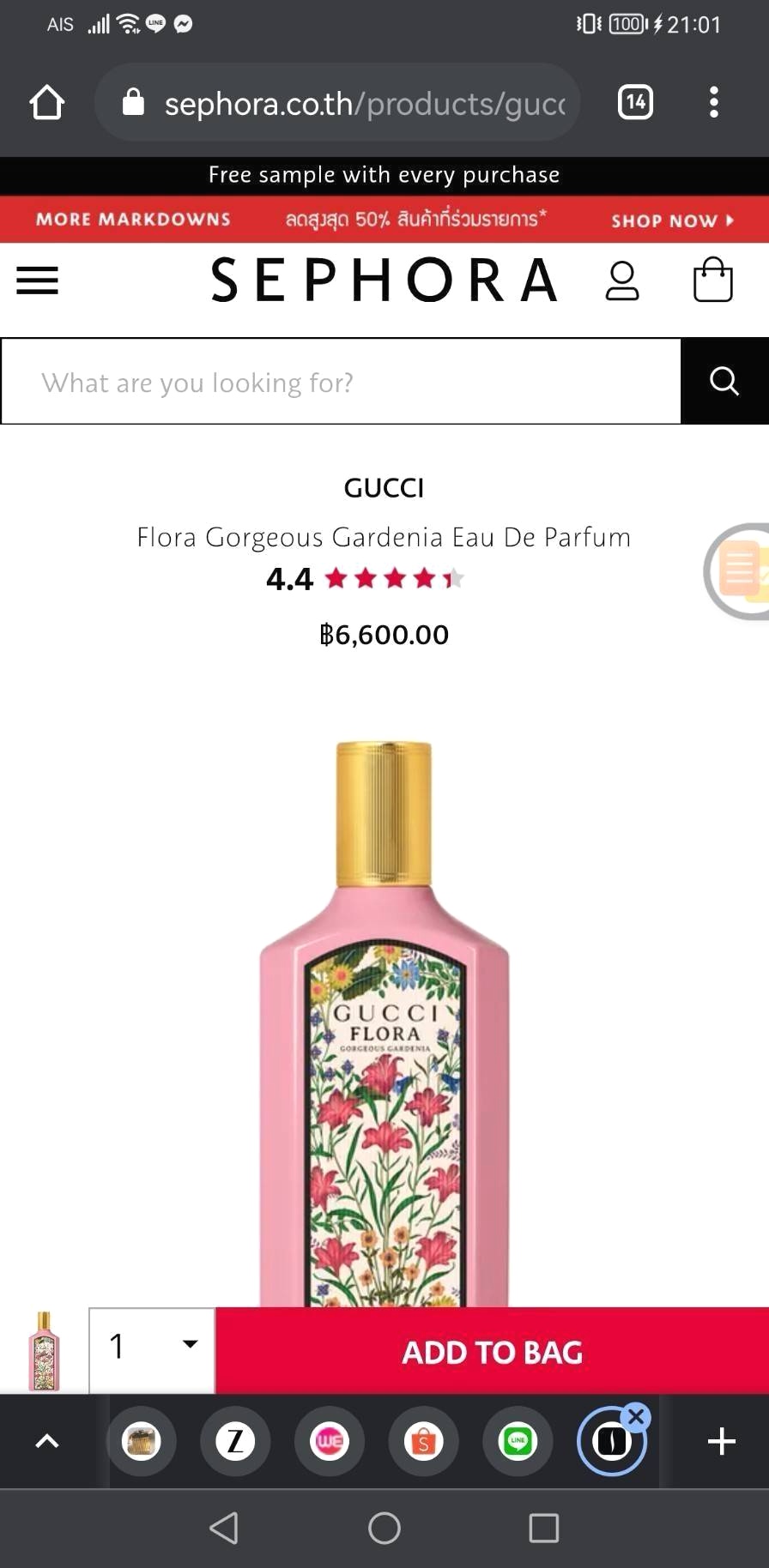Add the Gucci perfume to bag
769x1568 pixels.
492,1352
